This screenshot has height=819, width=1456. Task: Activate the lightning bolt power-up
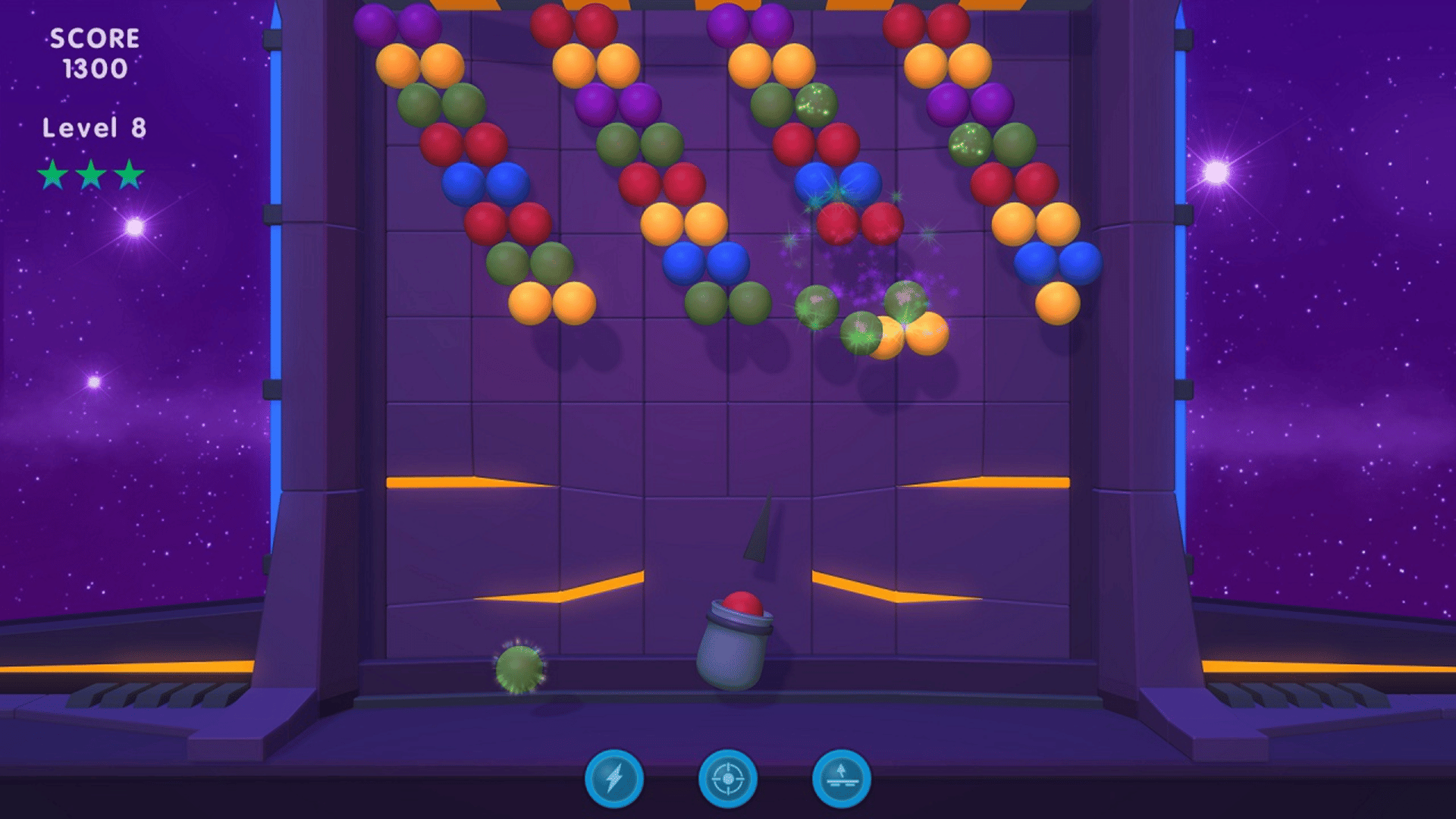point(613,779)
